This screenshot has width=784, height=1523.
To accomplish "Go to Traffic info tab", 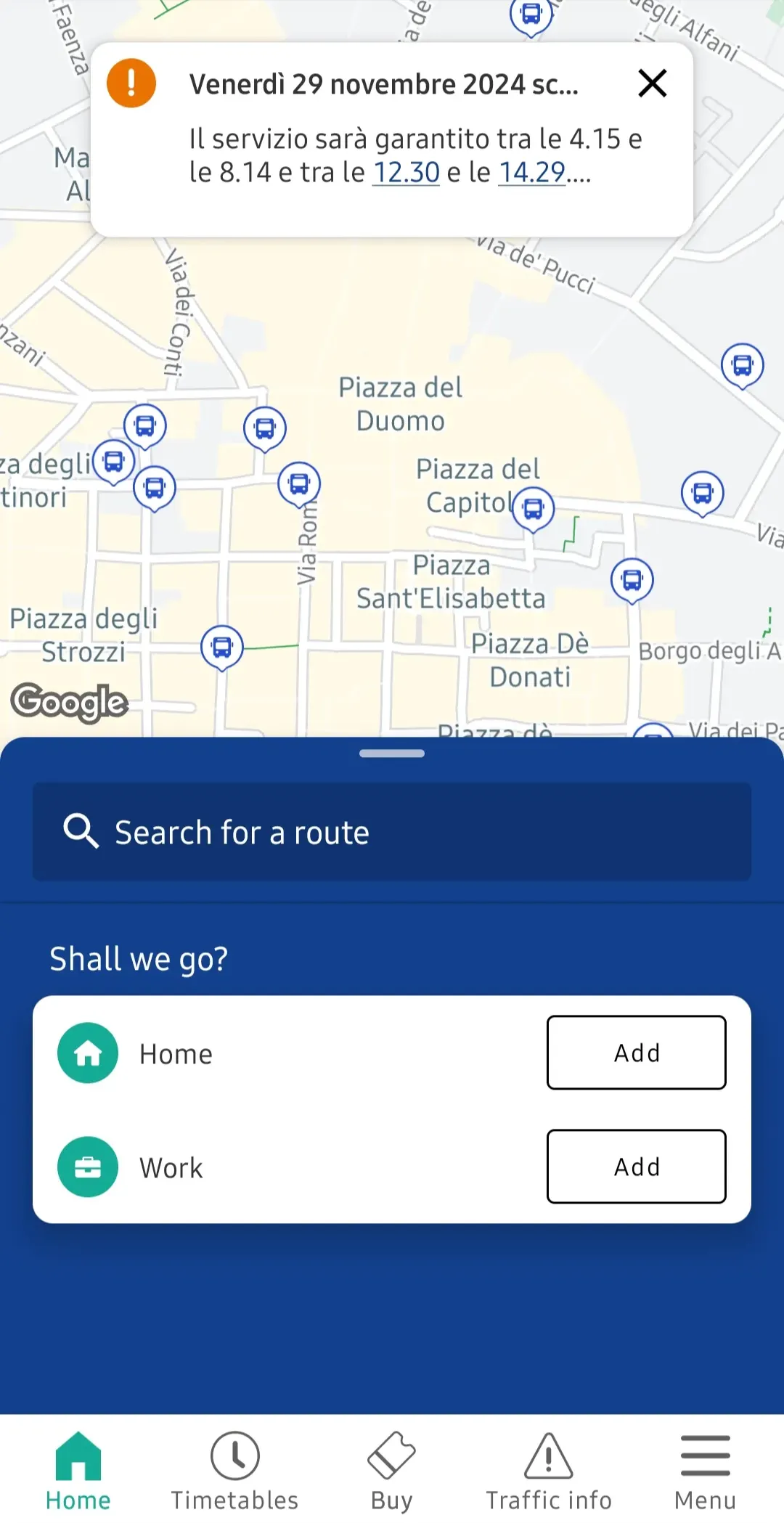I will 548,1471.
